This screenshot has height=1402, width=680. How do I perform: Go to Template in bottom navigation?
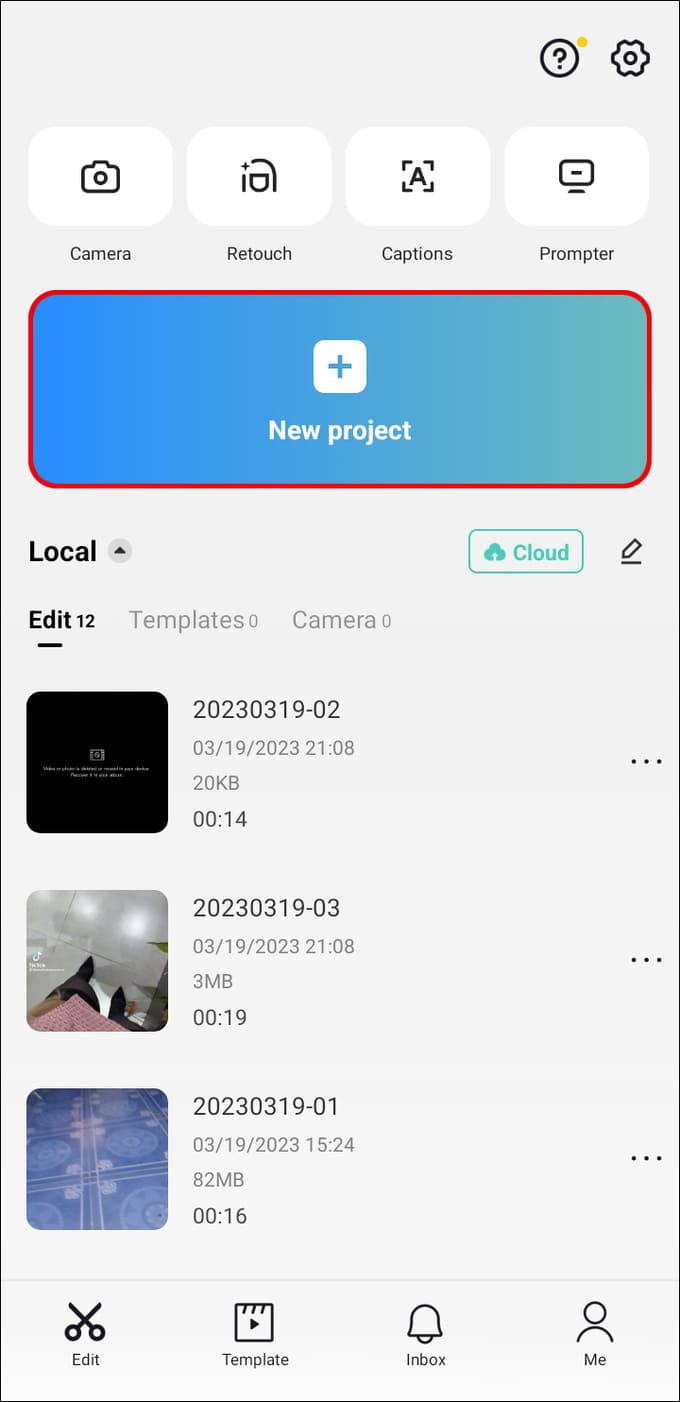tap(255, 1334)
